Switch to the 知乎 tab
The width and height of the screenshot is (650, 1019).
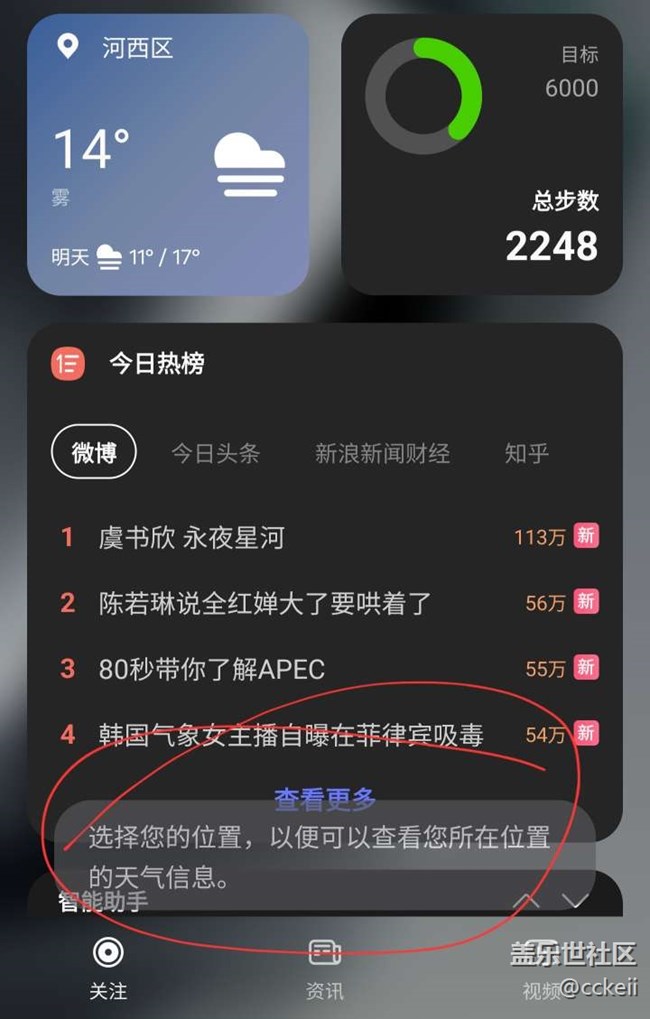(526, 453)
